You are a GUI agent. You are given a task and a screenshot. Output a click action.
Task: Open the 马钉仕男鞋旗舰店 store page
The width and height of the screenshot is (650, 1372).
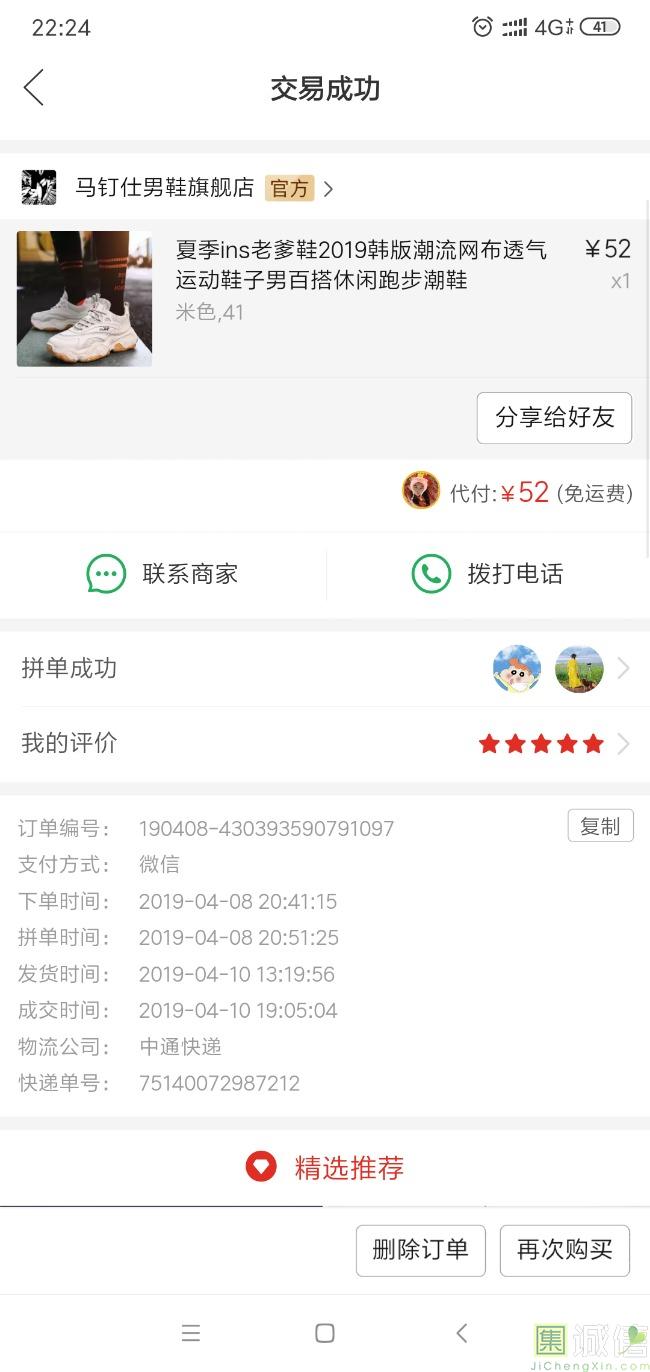pyautogui.click(x=180, y=187)
